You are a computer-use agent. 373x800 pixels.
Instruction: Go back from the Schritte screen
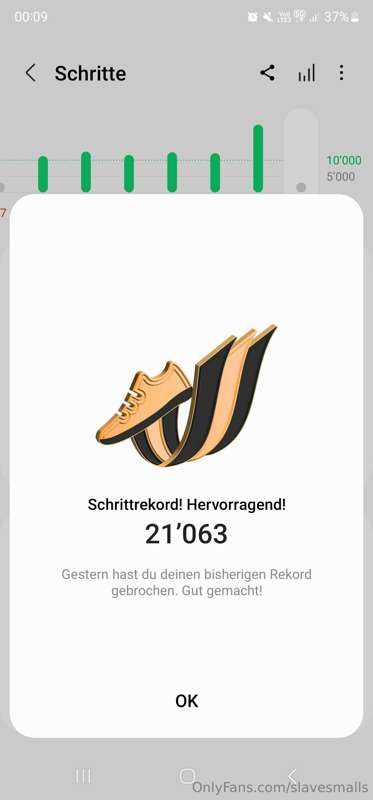pos(31,73)
